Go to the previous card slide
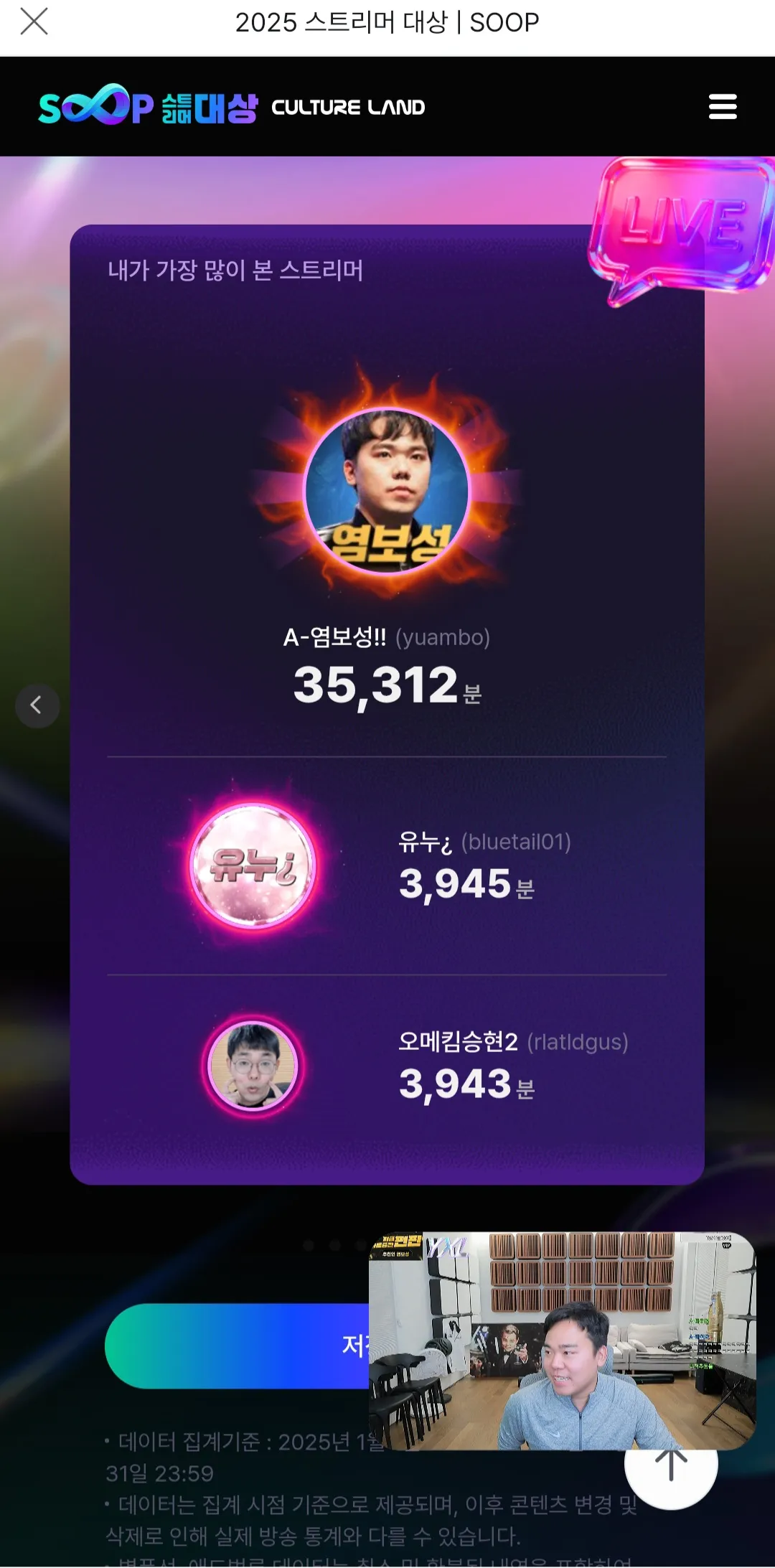This screenshot has height=1568, width=775. coord(37,705)
